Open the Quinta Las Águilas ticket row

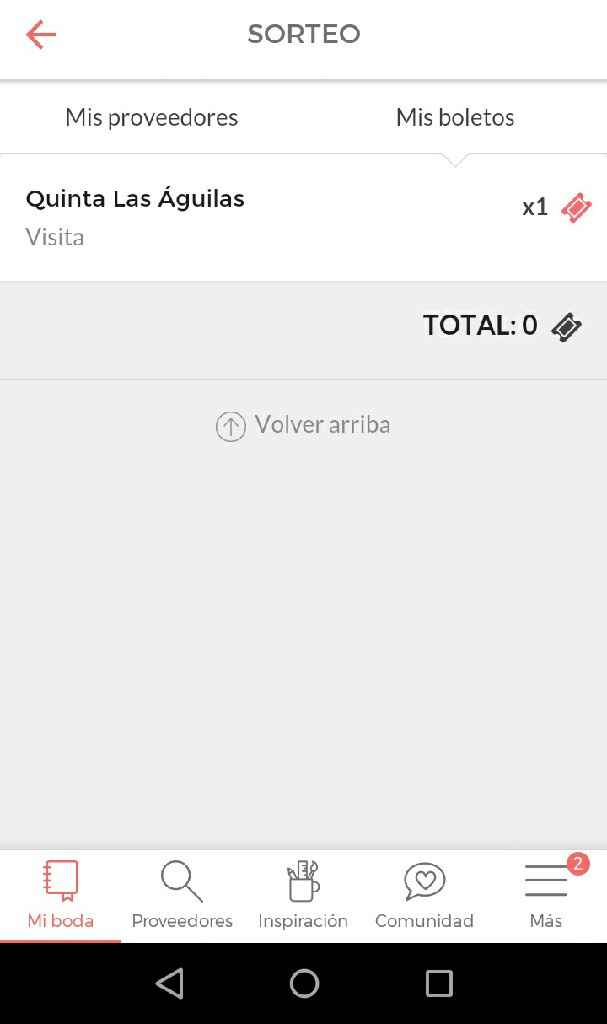(303, 217)
